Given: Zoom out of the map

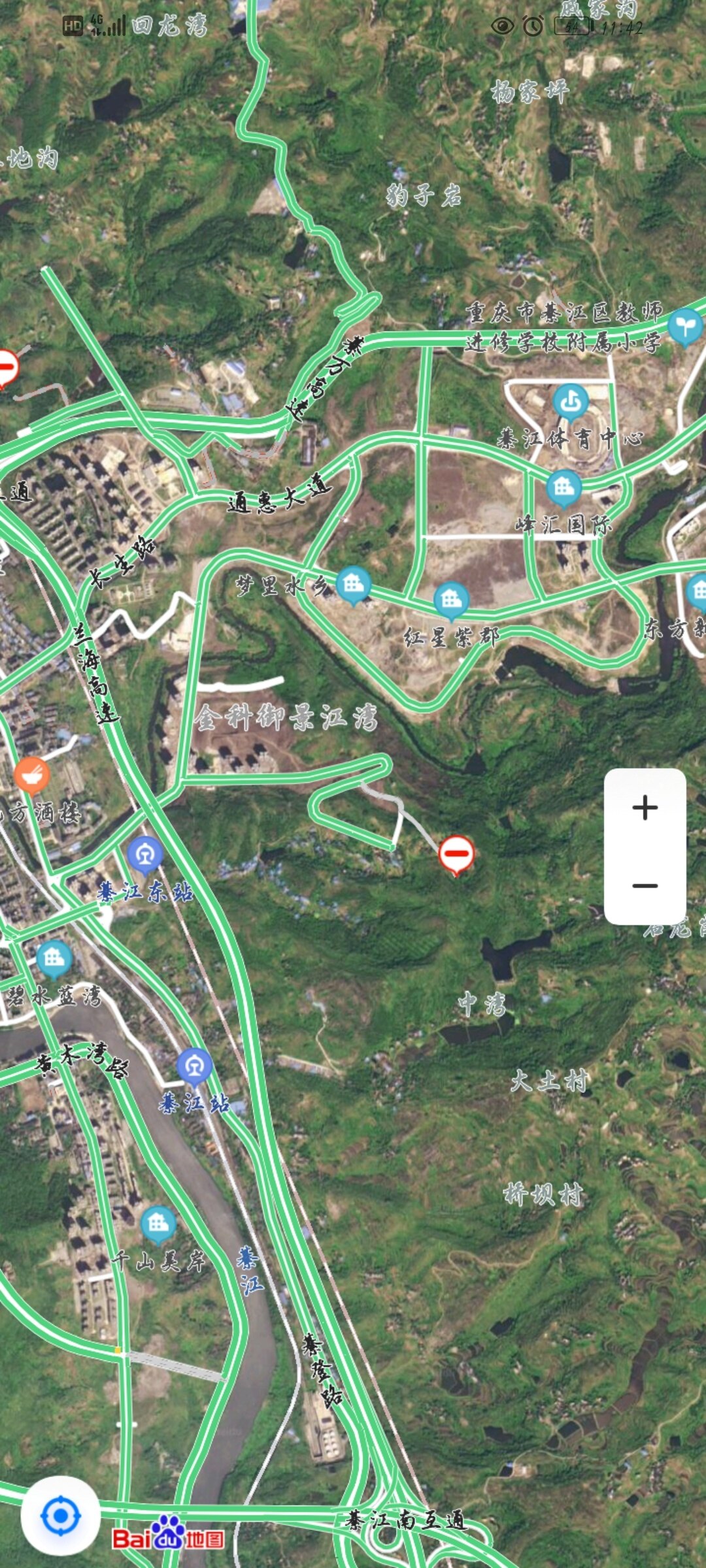Looking at the screenshot, I should click(645, 885).
